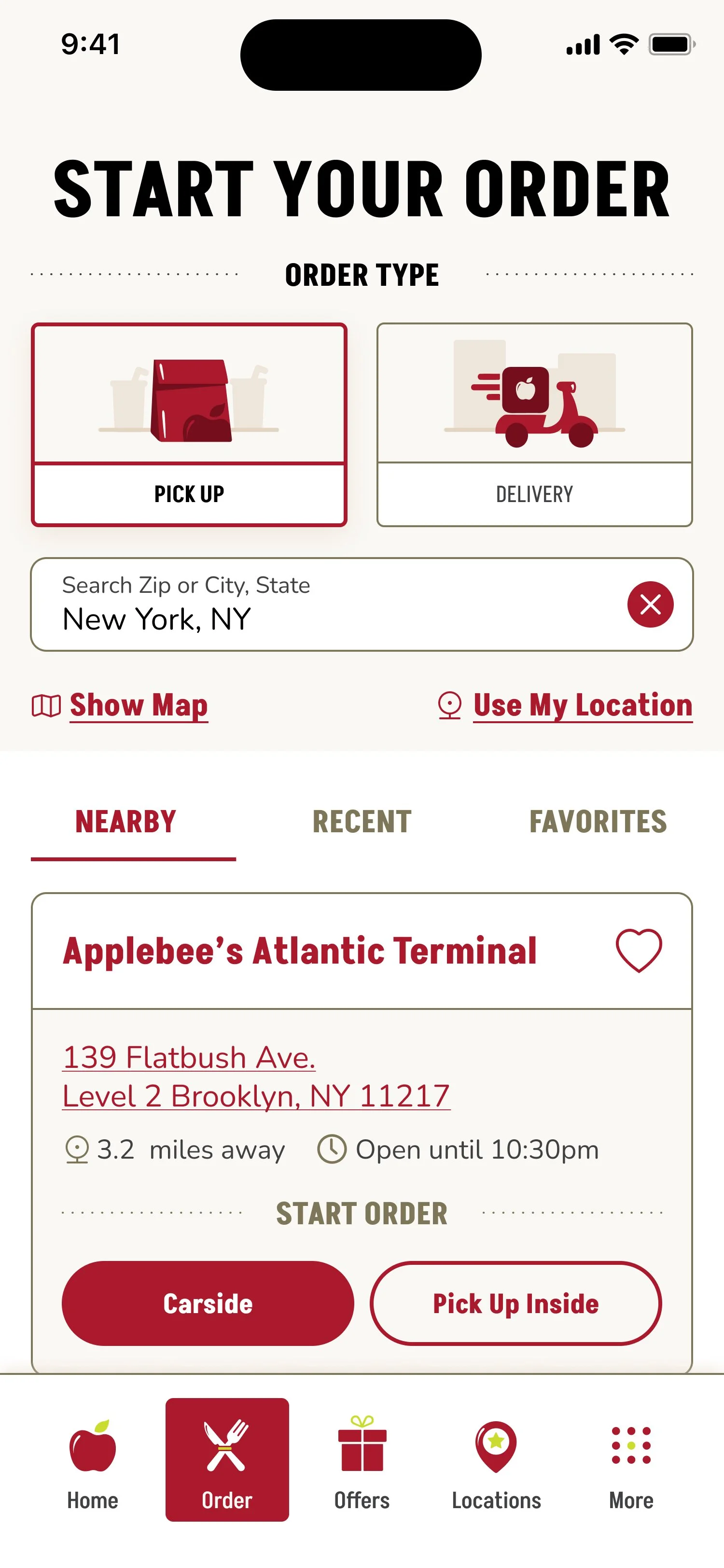Viewport: 724px width, 1568px height.
Task: View the Recent restaurants tab
Action: click(362, 821)
